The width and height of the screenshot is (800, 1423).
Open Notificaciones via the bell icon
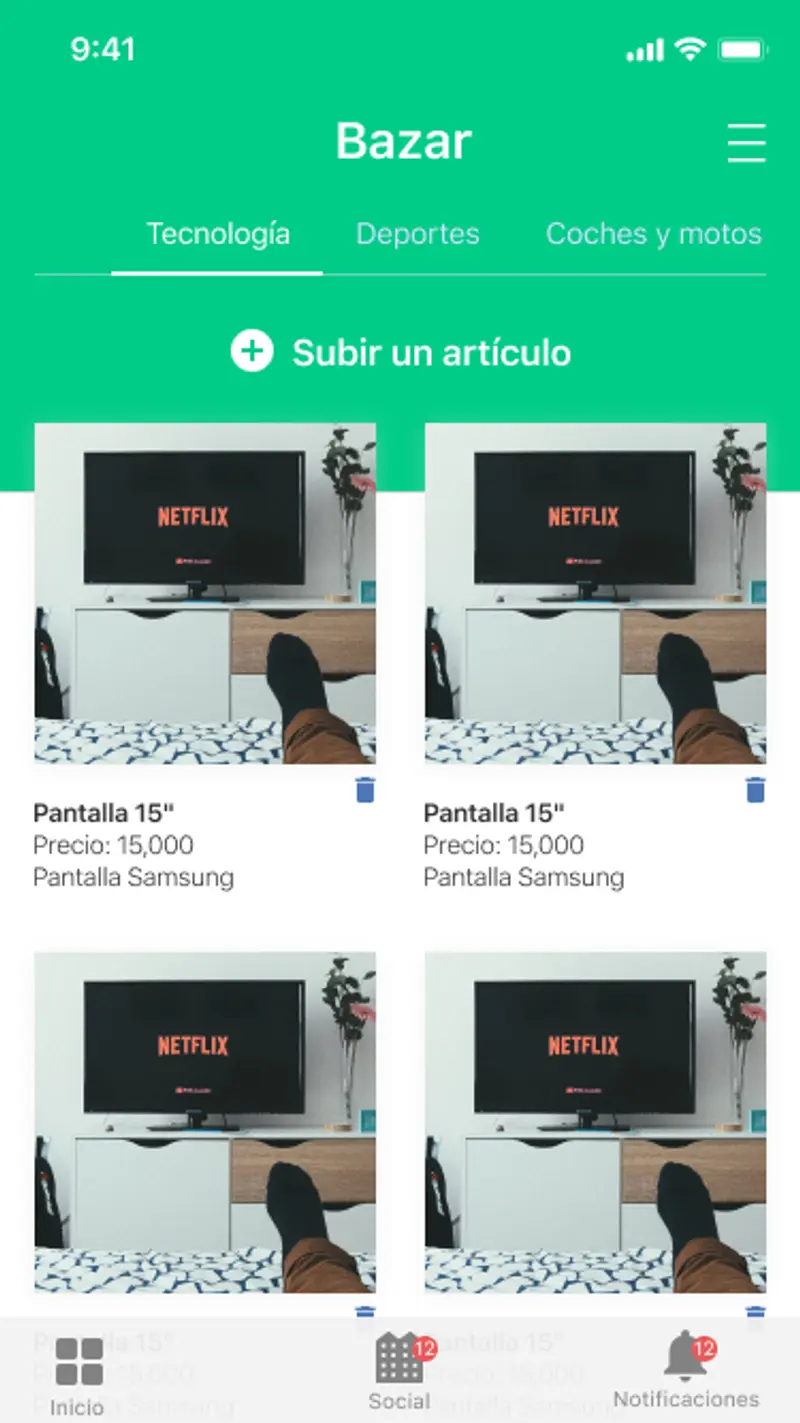point(685,1355)
